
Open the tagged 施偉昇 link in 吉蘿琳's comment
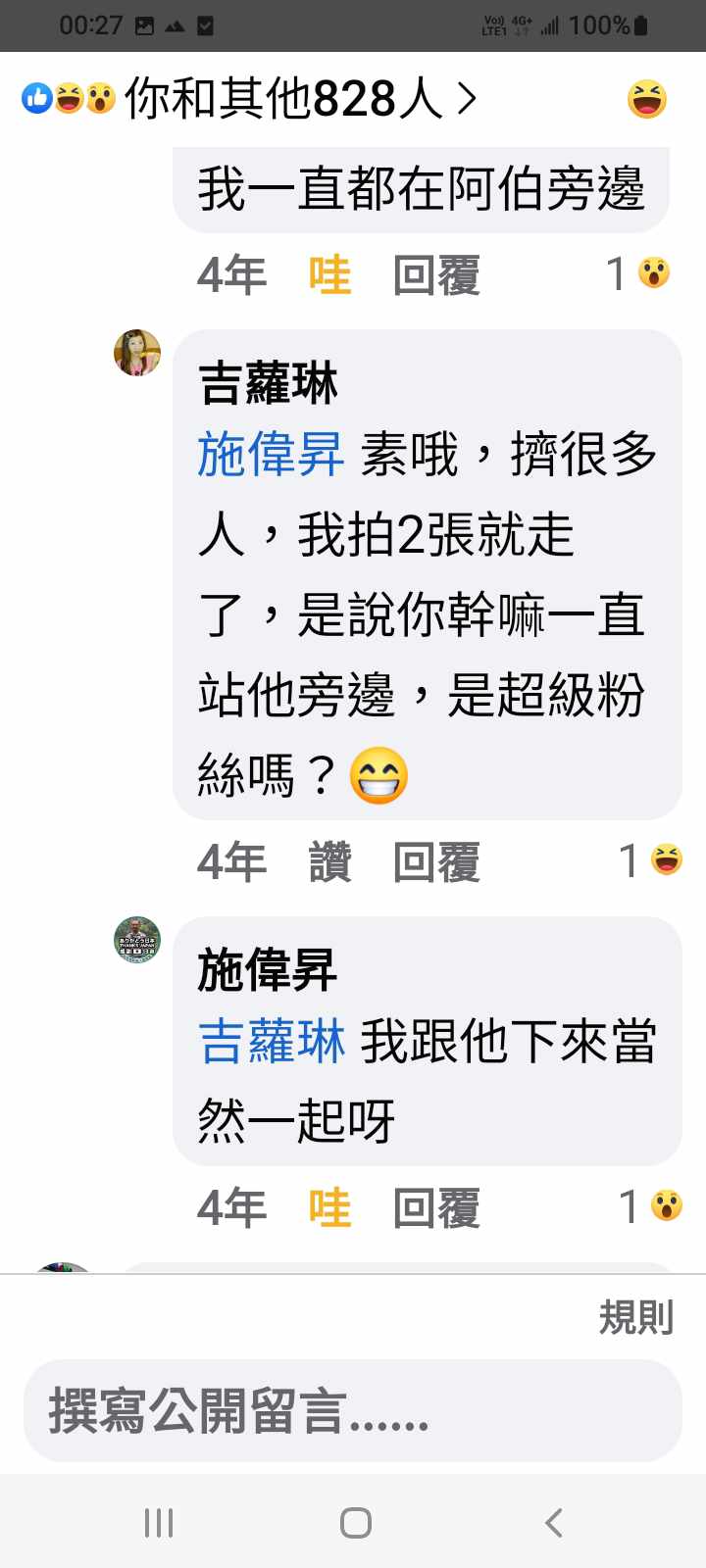(x=271, y=455)
